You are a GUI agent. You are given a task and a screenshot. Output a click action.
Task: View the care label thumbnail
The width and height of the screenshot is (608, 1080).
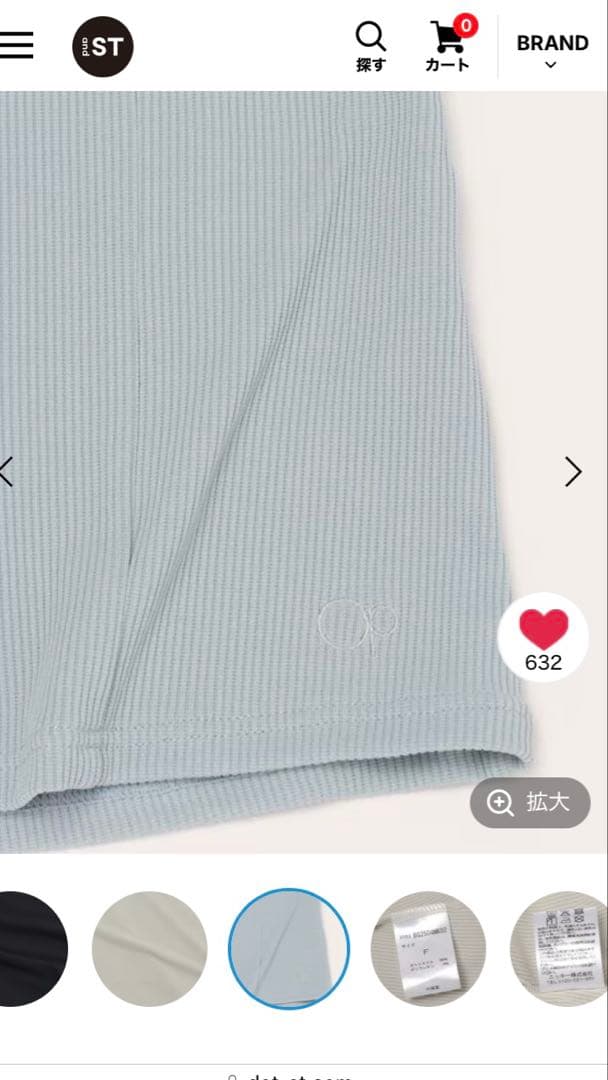(x=562, y=948)
